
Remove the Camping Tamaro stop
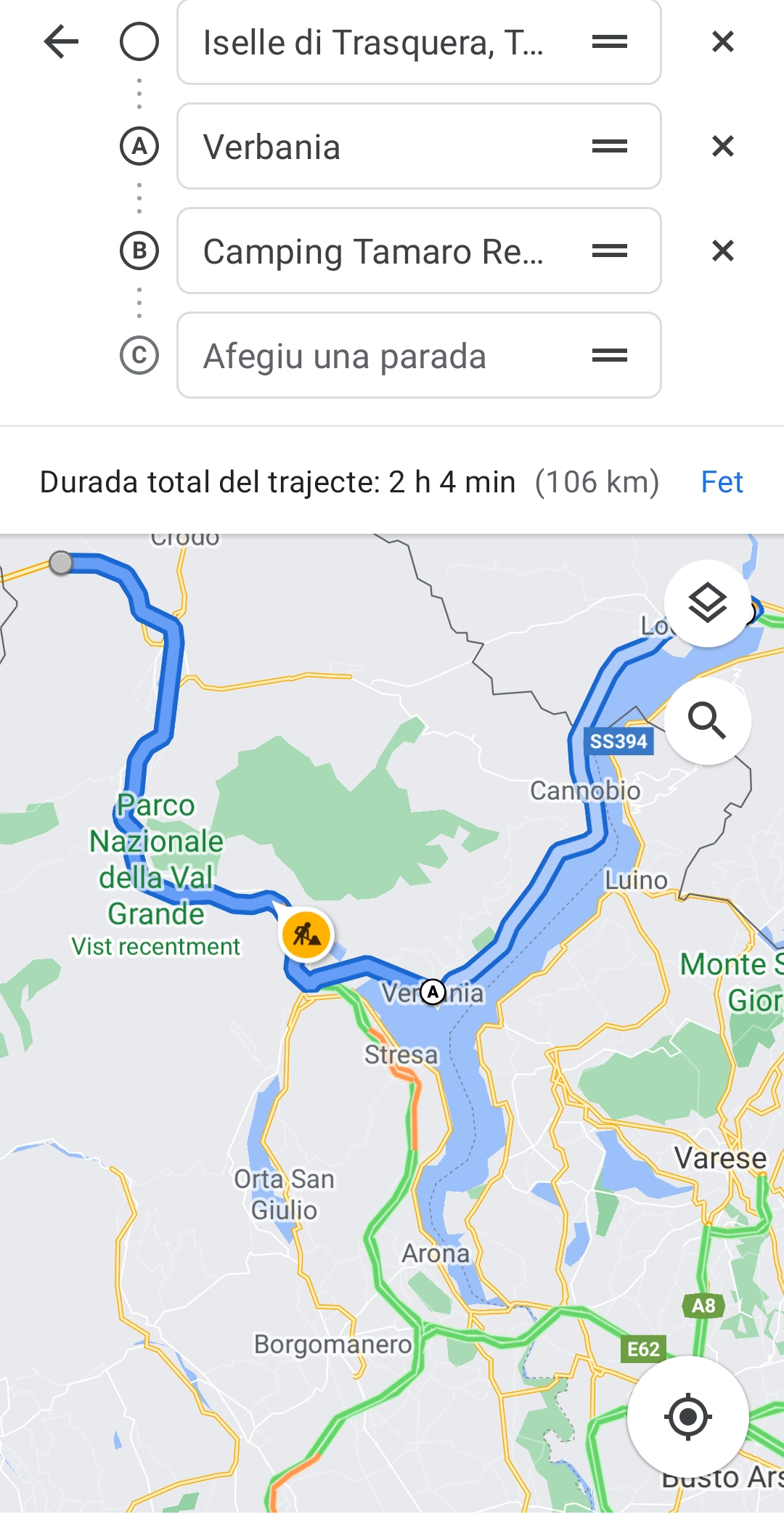click(x=722, y=251)
